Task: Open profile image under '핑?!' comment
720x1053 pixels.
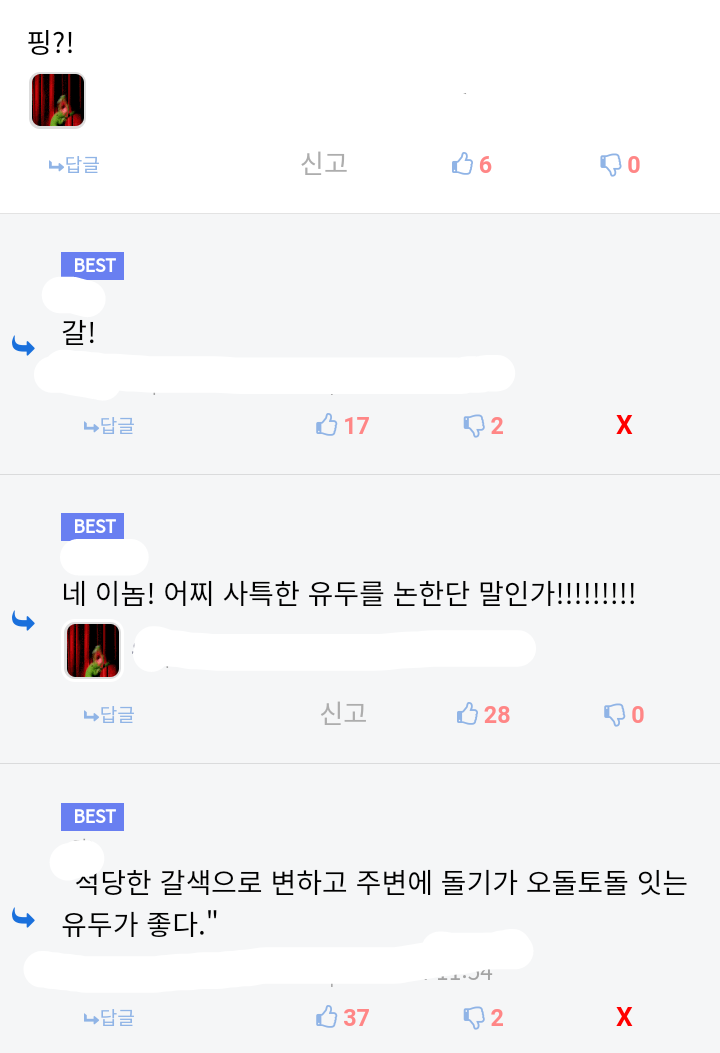Action: coord(57,100)
